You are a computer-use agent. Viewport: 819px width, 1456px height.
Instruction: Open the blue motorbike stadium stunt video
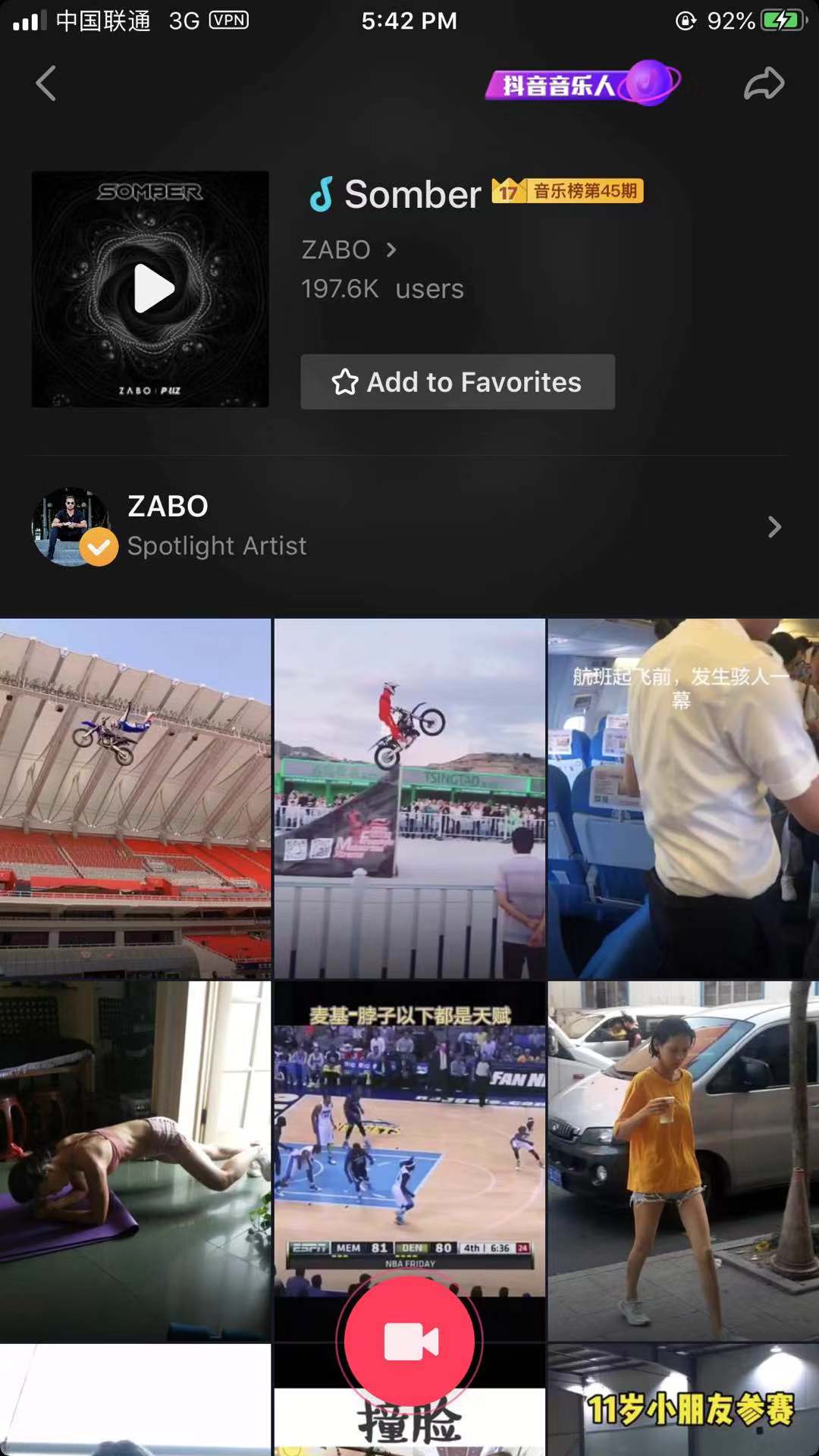pyautogui.click(x=135, y=798)
